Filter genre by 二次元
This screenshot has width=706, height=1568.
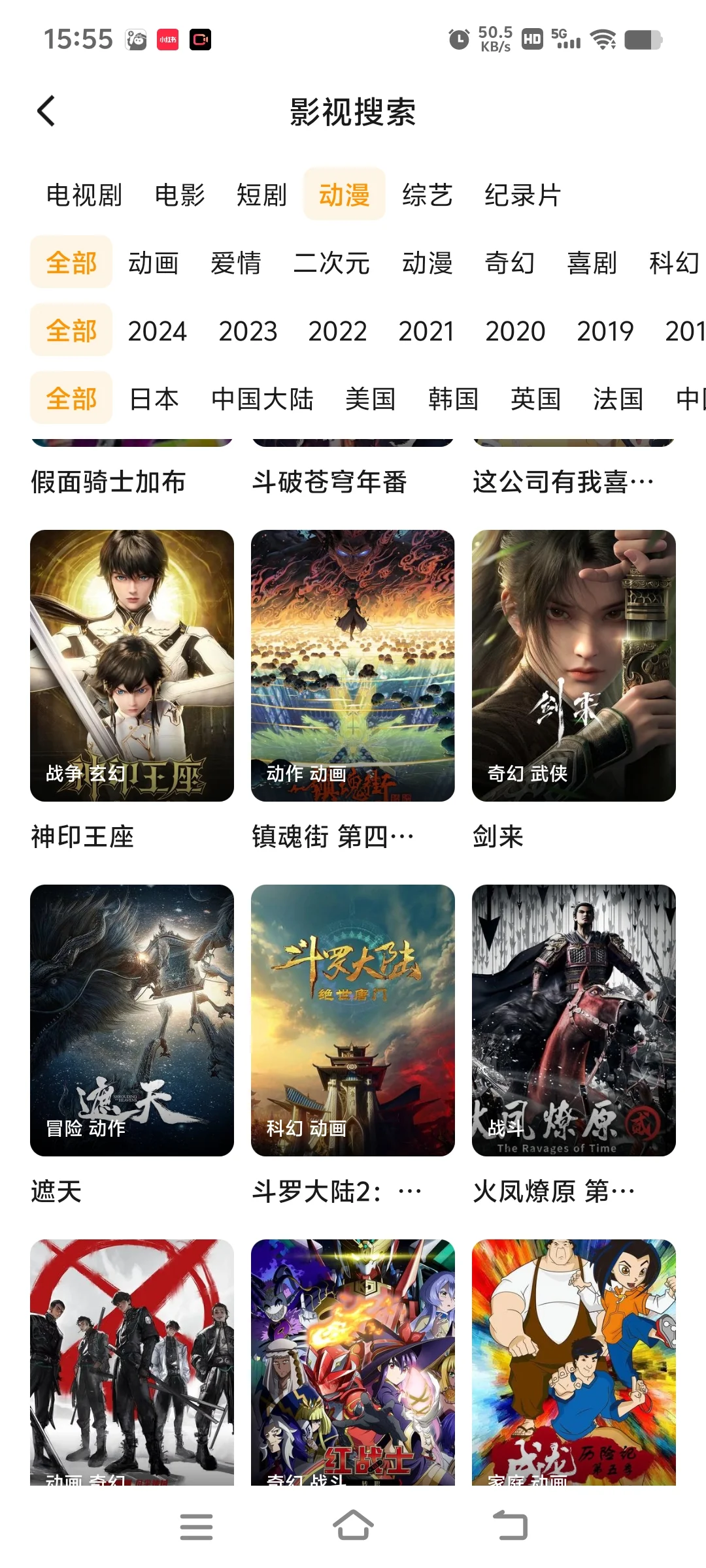point(331,263)
